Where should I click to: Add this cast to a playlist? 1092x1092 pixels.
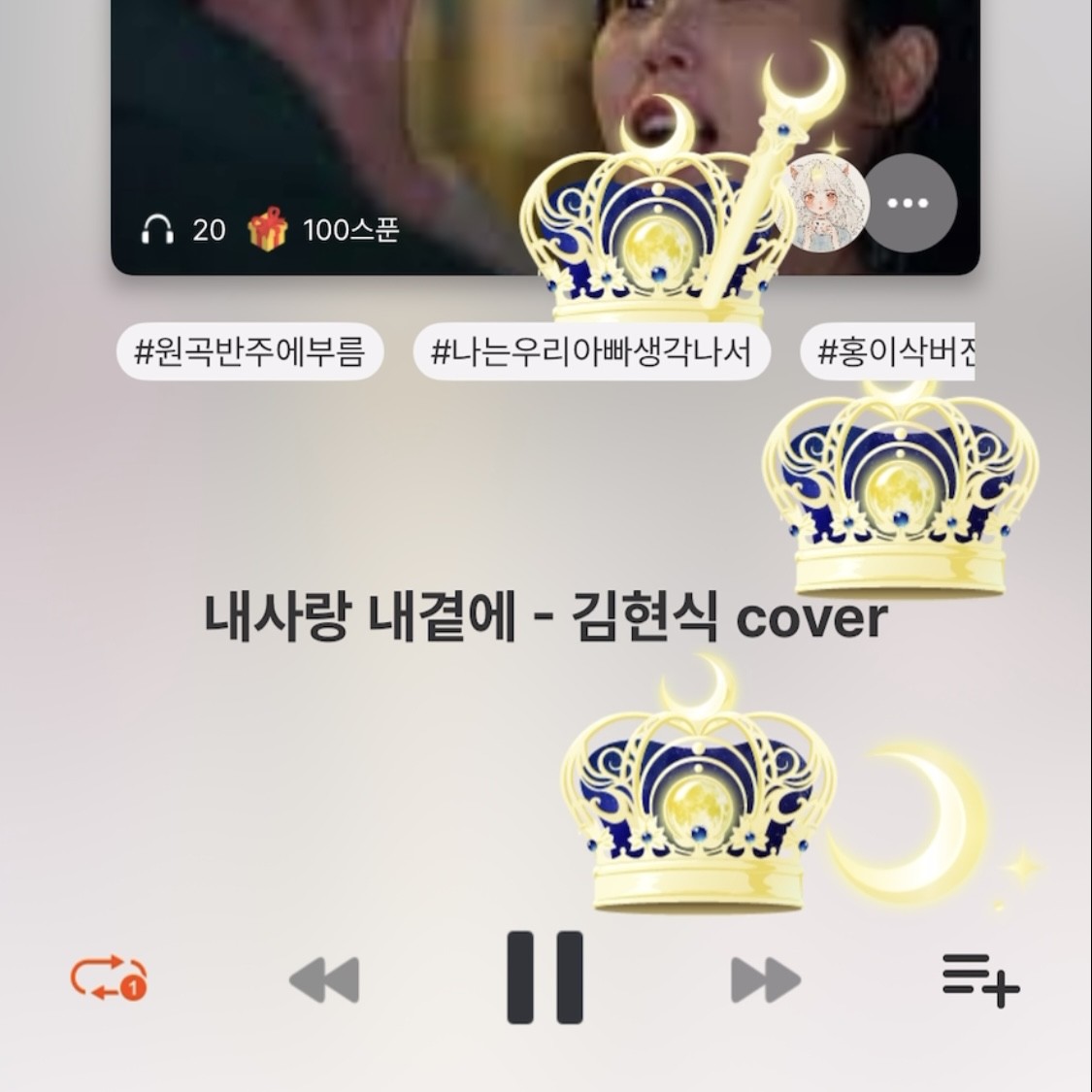[x=980, y=979]
